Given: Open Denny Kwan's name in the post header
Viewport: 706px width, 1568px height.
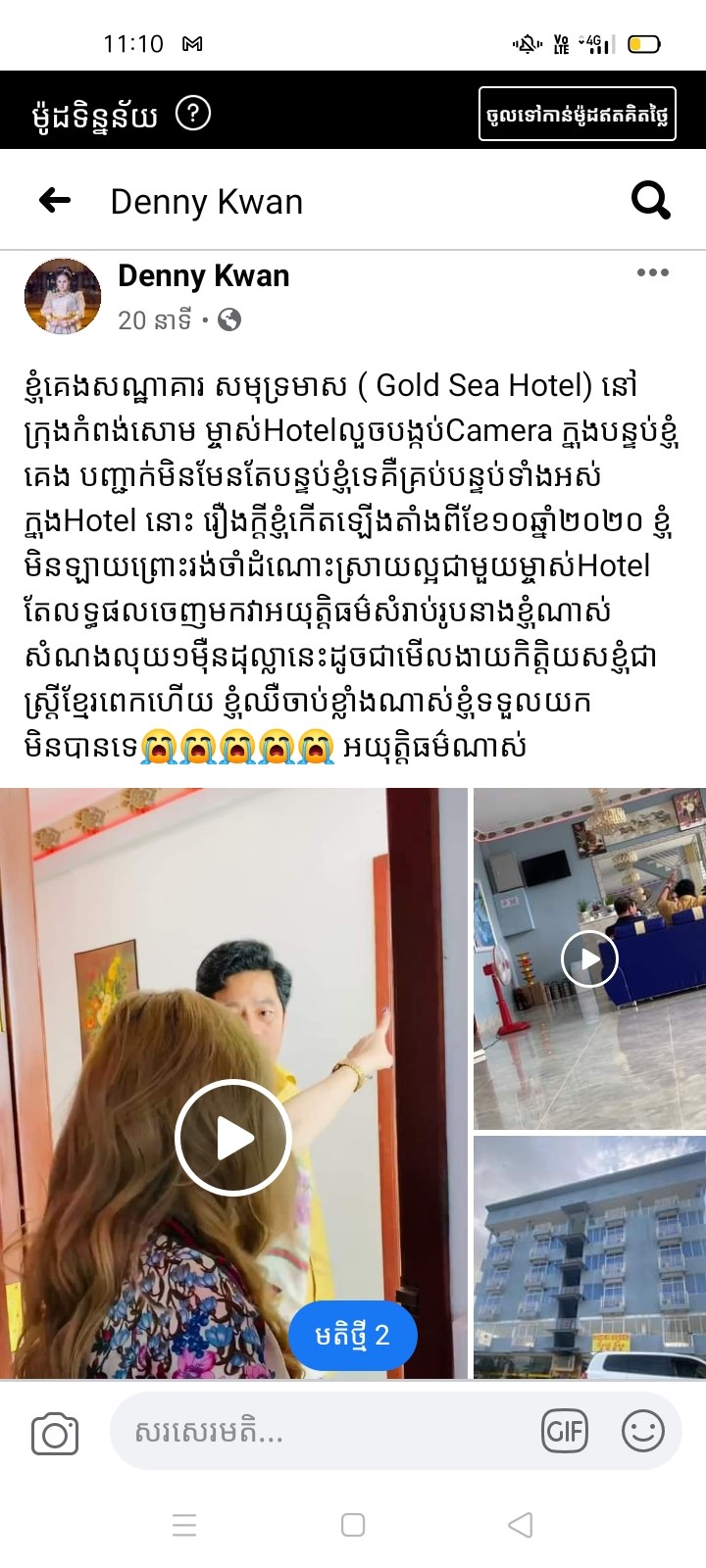Looking at the screenshot, I should coord(204,276).
